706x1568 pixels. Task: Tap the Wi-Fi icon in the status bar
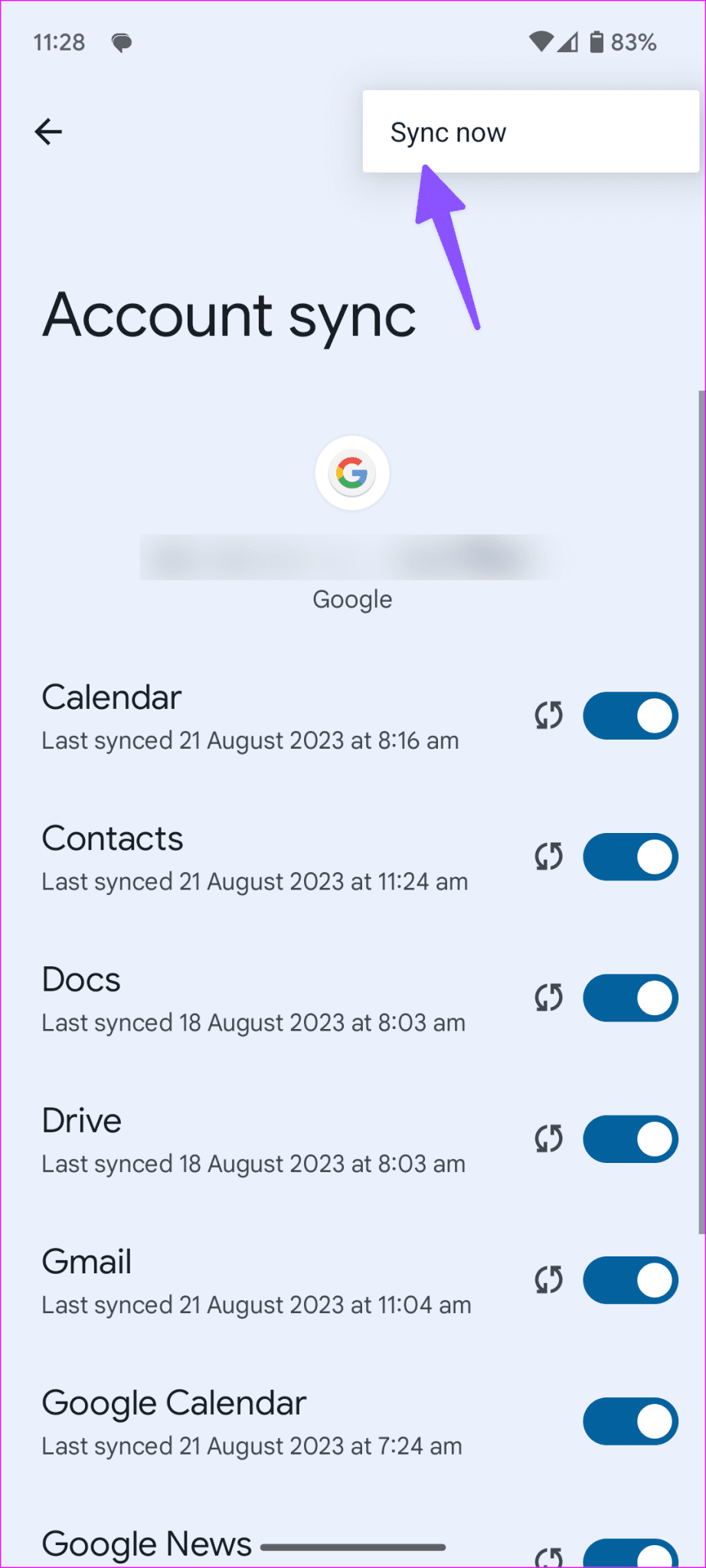pyautogui.click(x=541, y=42)
